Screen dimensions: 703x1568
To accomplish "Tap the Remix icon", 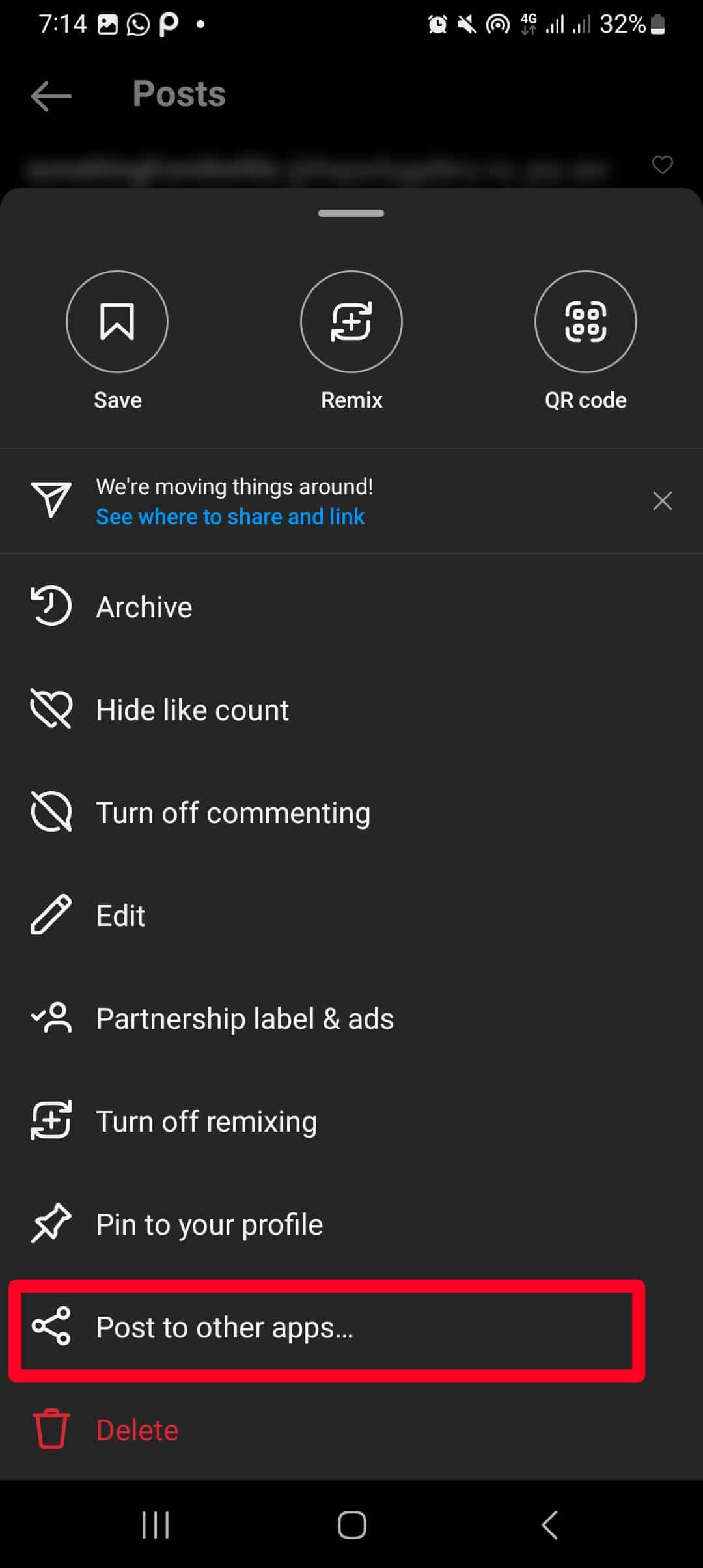I will 351,322.
